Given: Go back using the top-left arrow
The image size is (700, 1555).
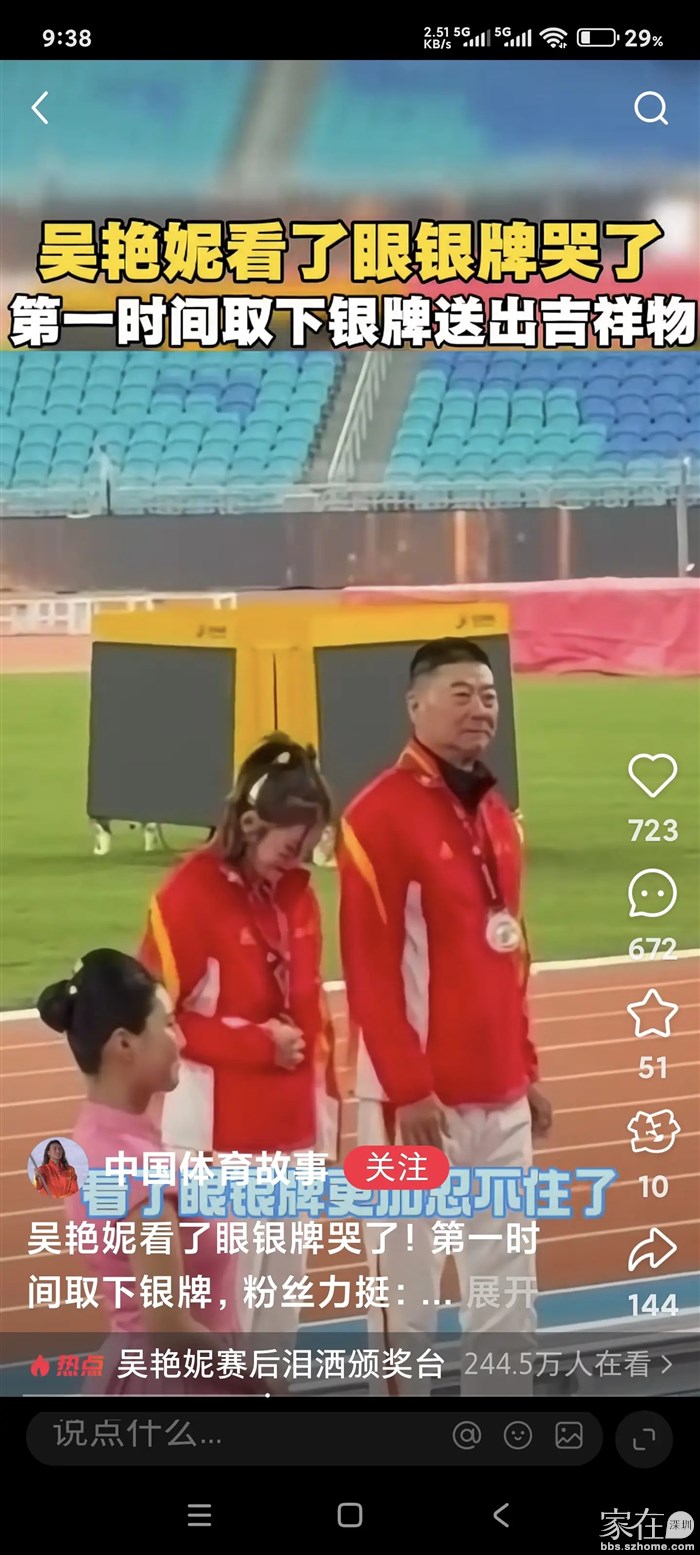Looking at the screenshot, I should click(40, 108).
